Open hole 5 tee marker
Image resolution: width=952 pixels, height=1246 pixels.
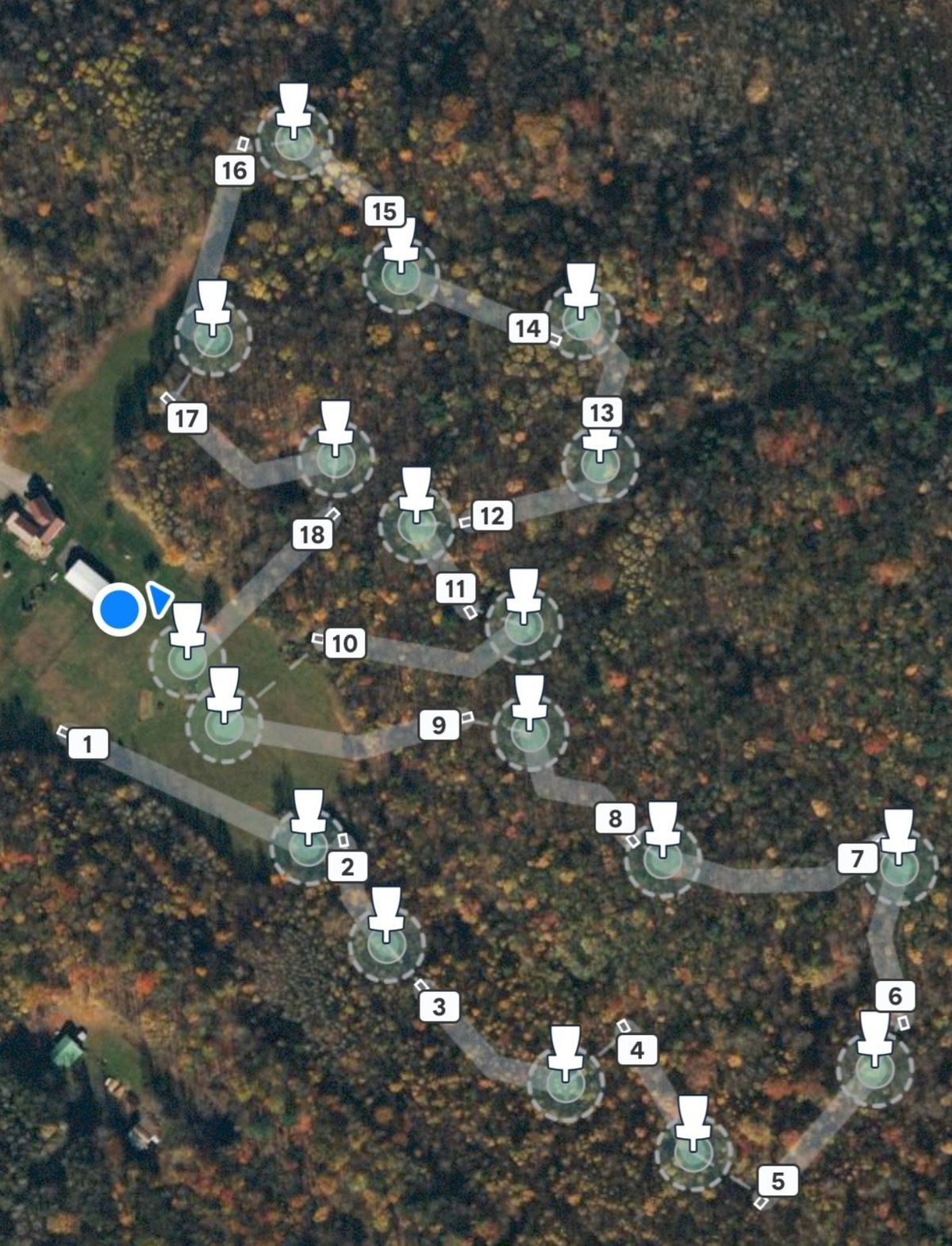[777, 1181]
